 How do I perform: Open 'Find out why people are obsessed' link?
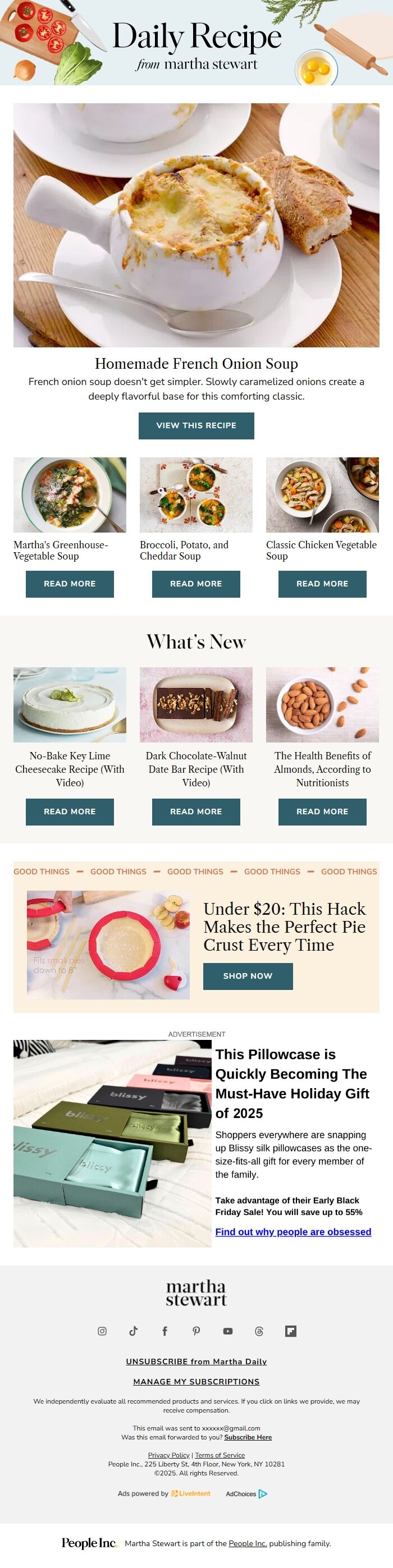pyautogui.click(x=293, y=1231)
